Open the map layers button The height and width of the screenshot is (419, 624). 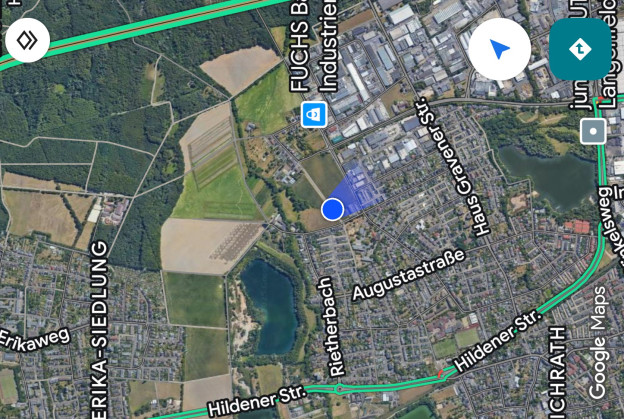28,41
